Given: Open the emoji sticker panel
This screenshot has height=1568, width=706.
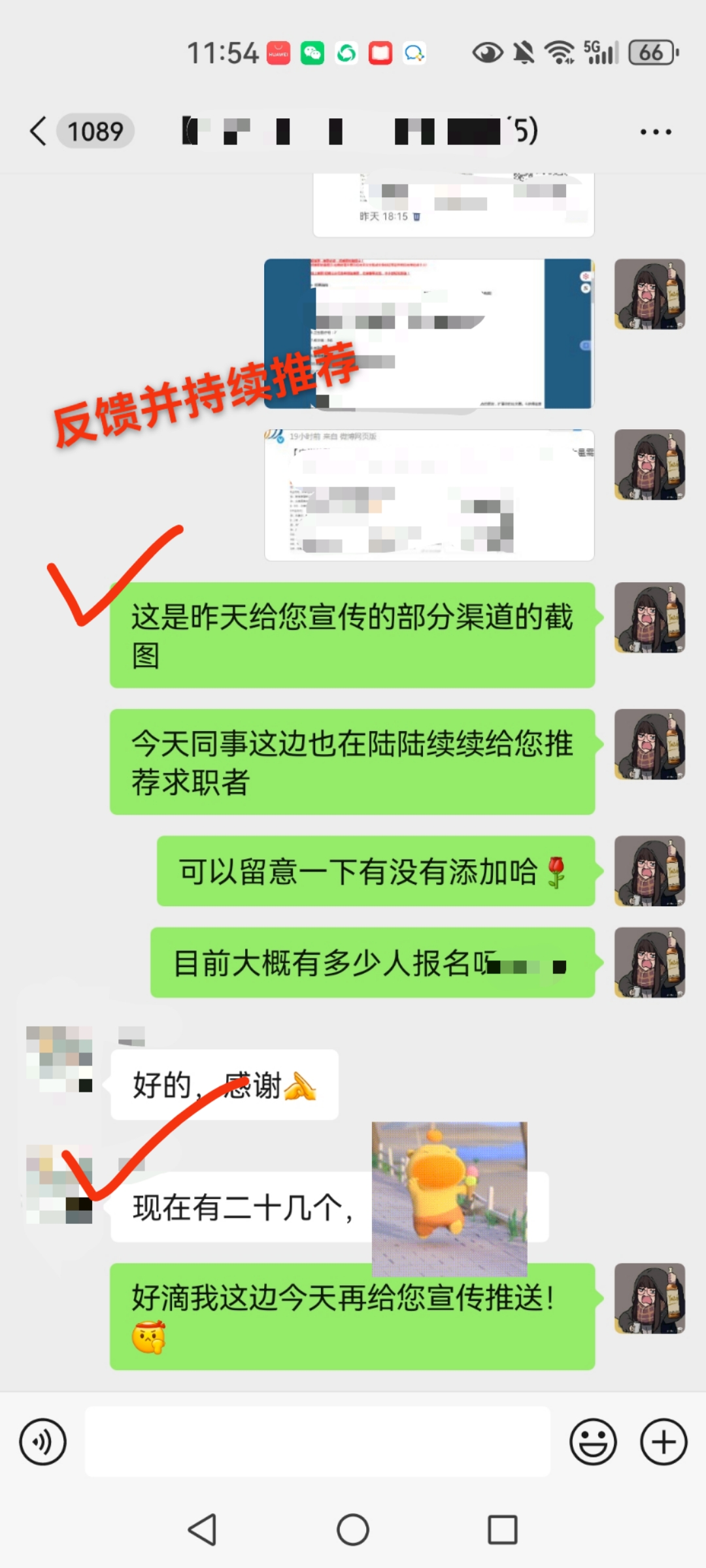Looking at the screenshot, I should pos(593,1442).
